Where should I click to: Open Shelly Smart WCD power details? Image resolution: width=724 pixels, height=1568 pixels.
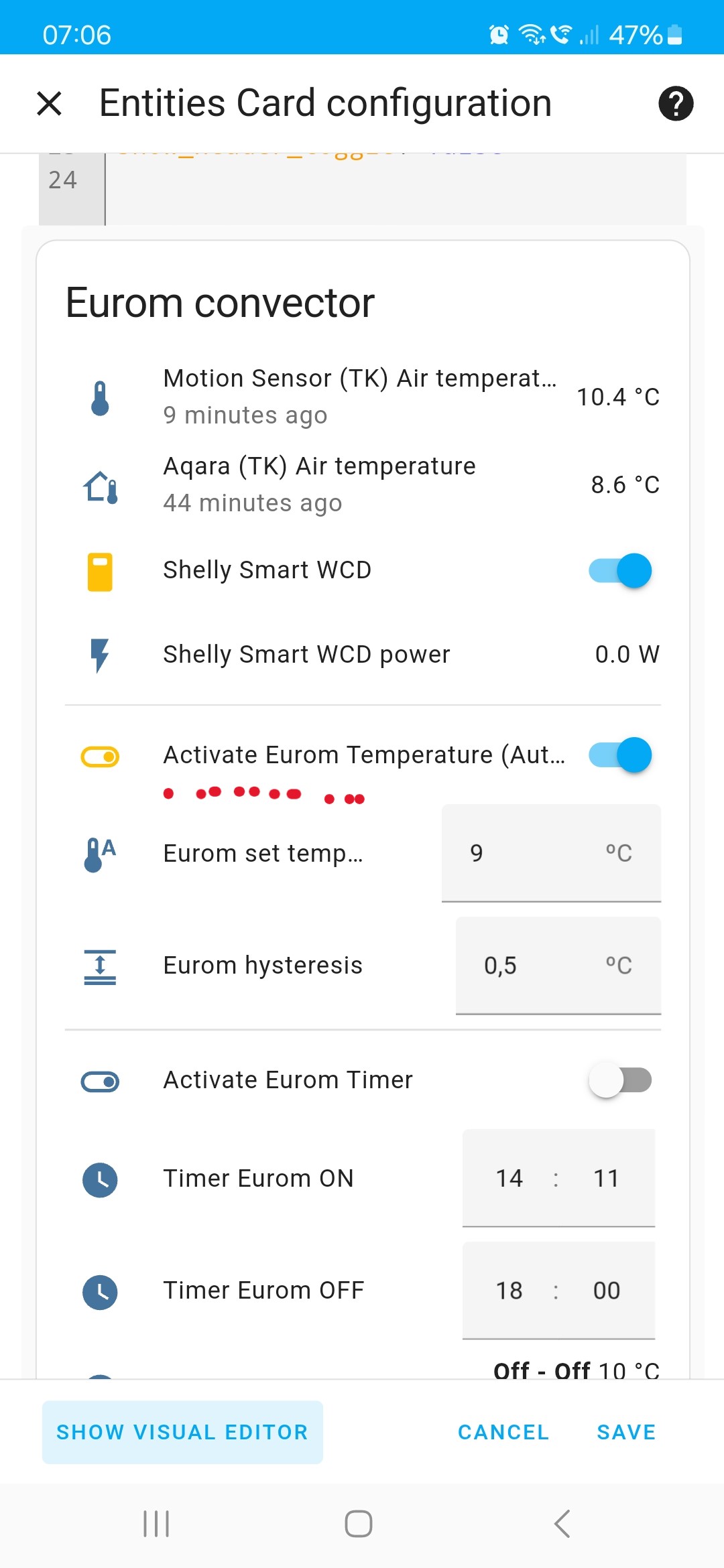point(306,655)
